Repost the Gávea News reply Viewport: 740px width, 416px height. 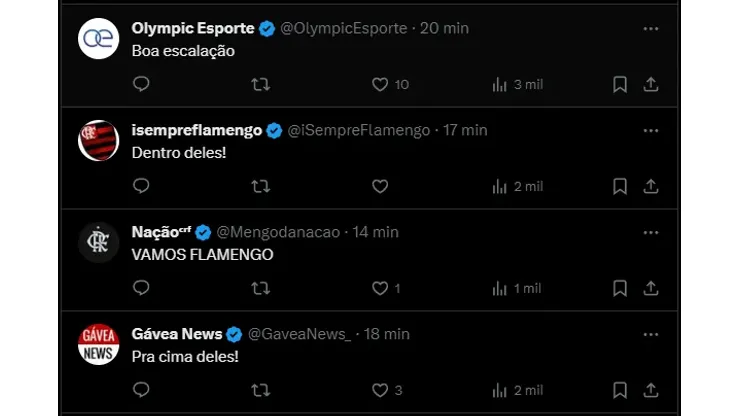click(261, 390)
